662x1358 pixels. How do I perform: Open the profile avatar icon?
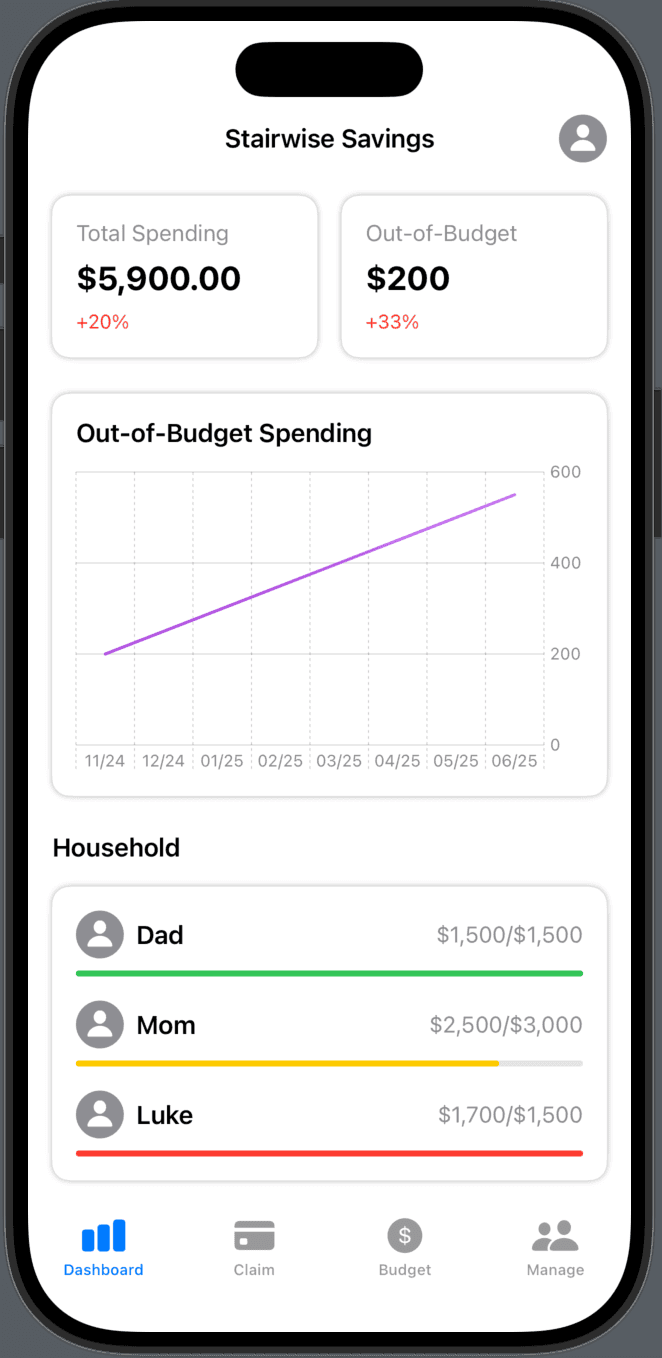(x=582, y=139)
